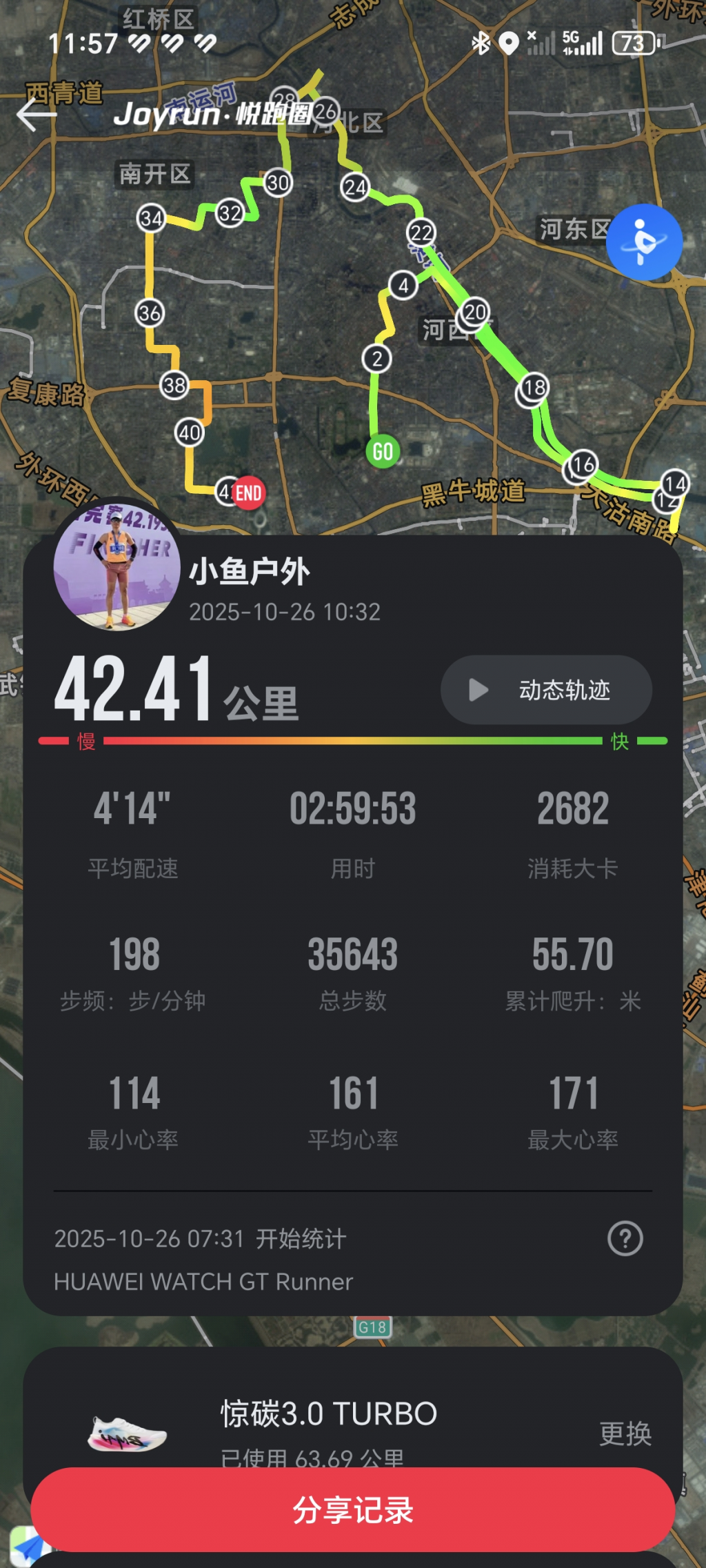Go back using the top-left arrow
Viewport: 706px width, 1568px height.
pyautogui.click(x=36, y=115)
